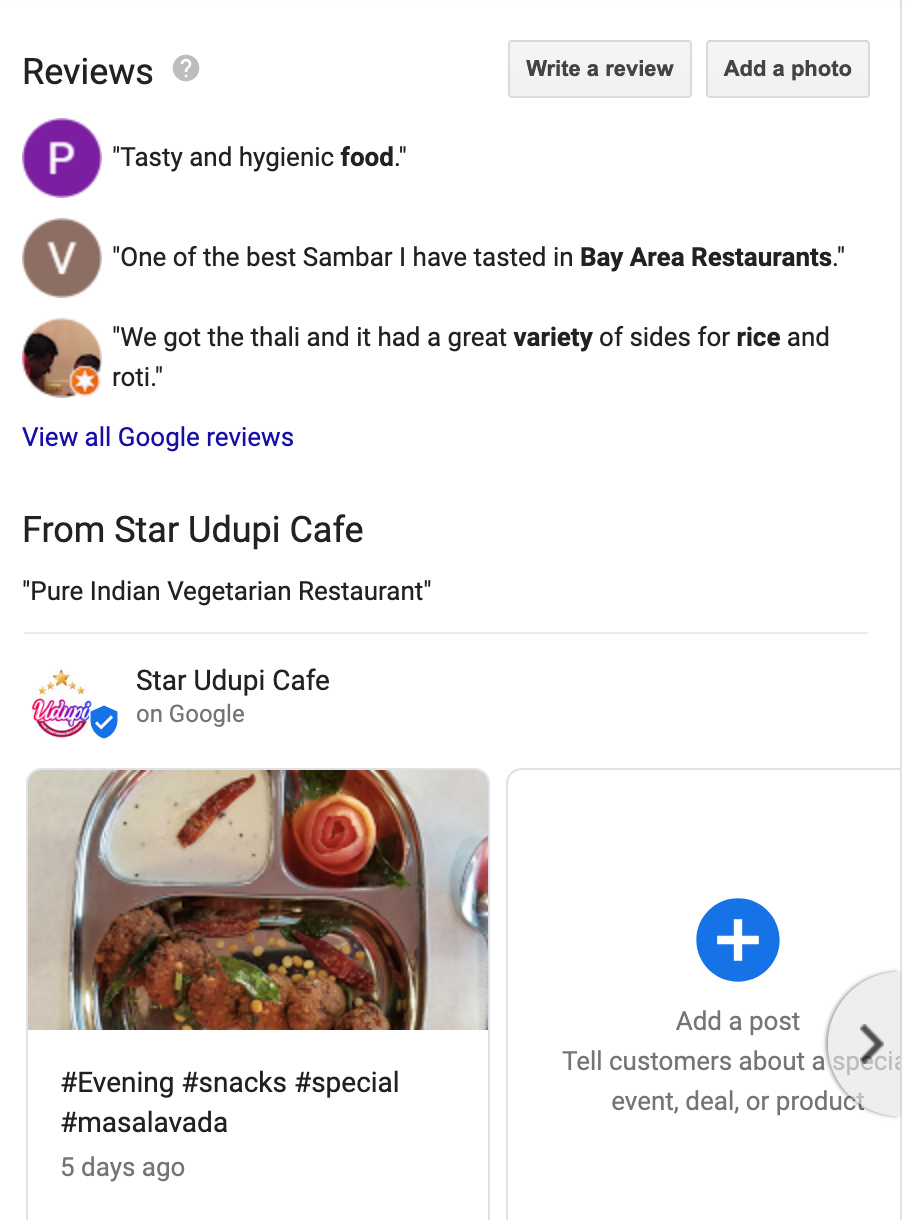The width and height of the screenshot is (908, 1220).
Task: Open the "Tasty and hygienic food" review
Action: pos(264,157)
